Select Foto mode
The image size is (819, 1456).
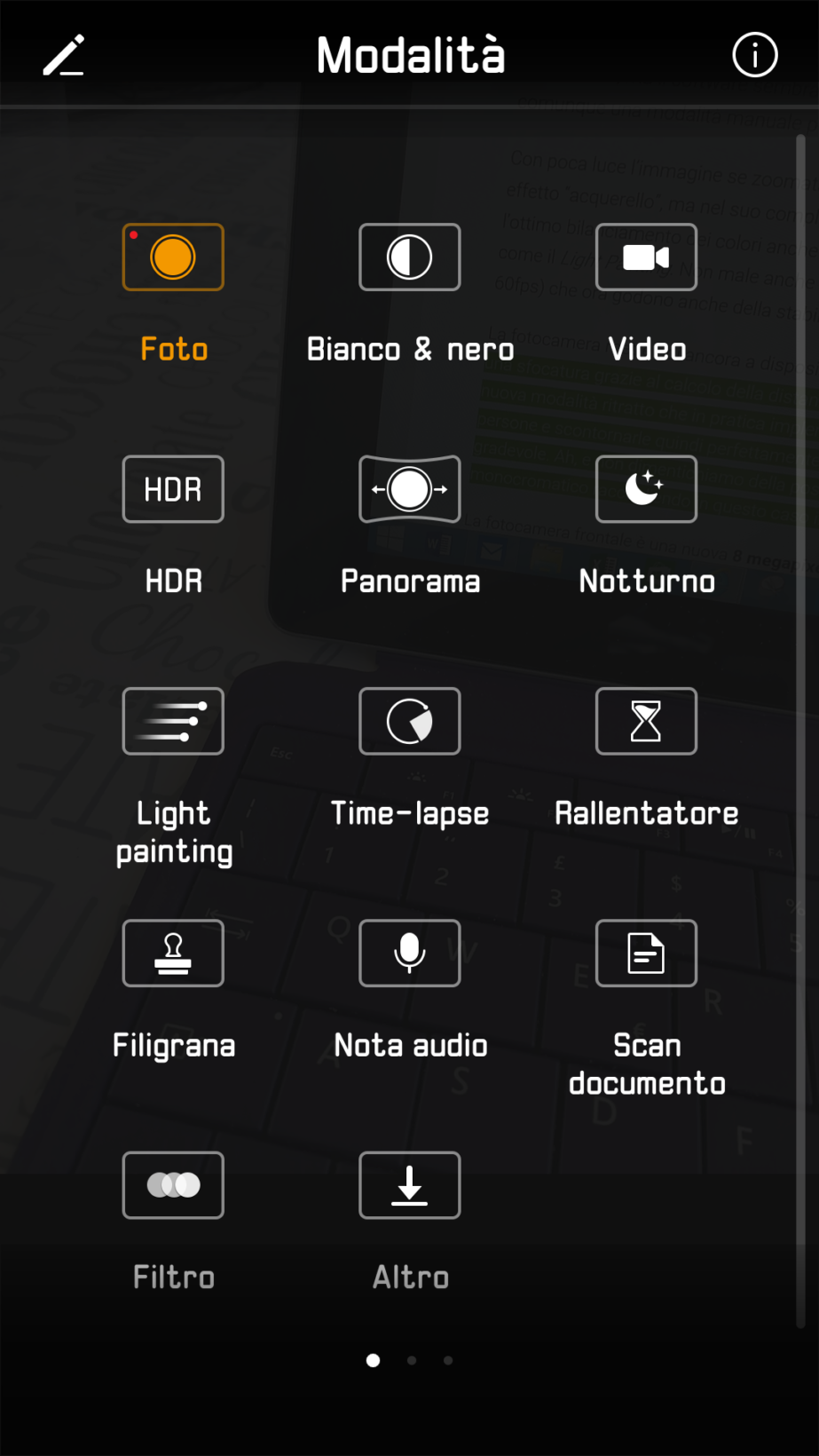(x=173, y=257)
